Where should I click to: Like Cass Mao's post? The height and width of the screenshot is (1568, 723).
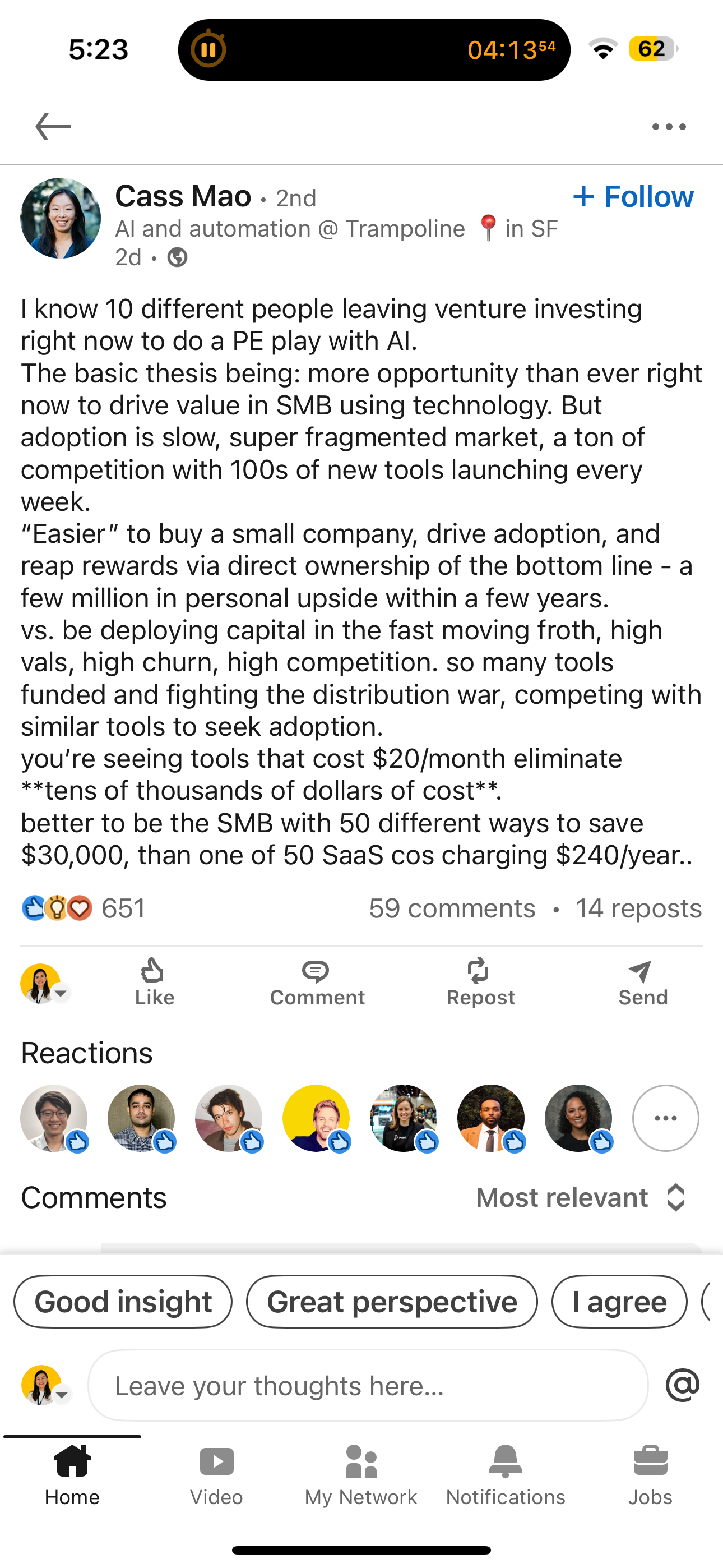[x=154, y=982]
